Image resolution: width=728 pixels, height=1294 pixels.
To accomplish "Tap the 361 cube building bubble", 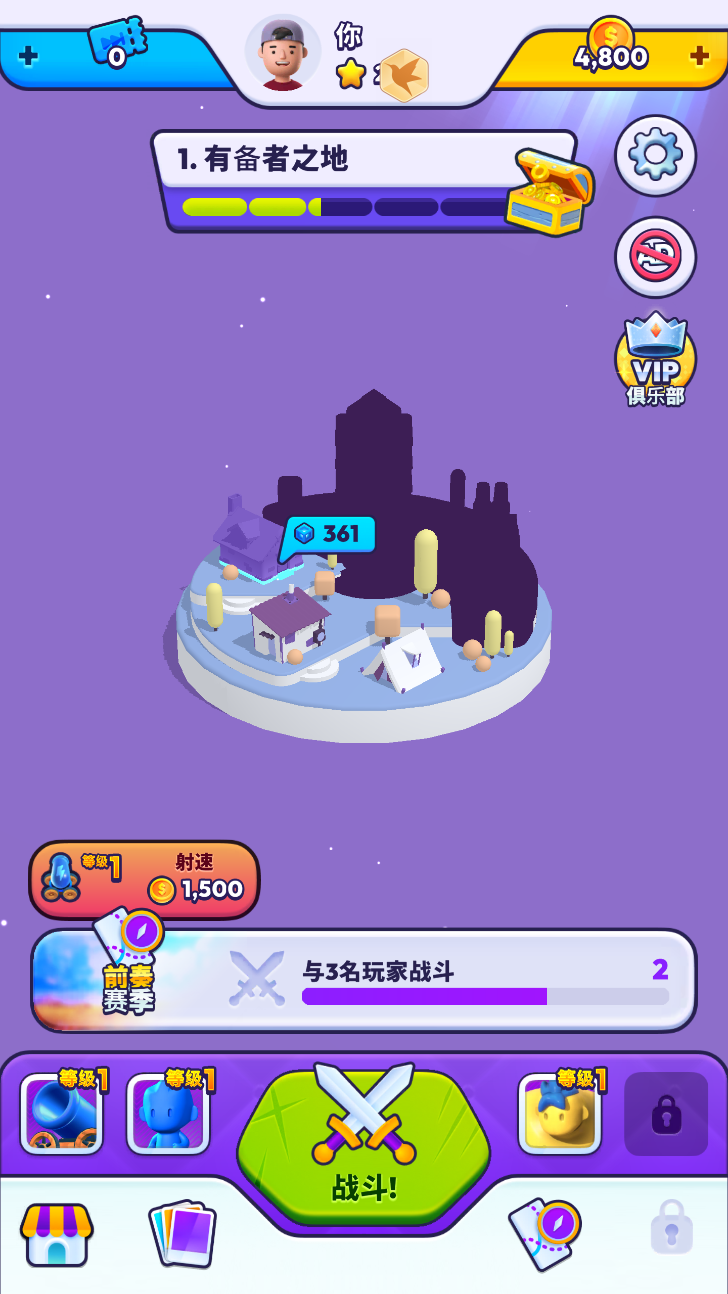I will coord(330,534).
